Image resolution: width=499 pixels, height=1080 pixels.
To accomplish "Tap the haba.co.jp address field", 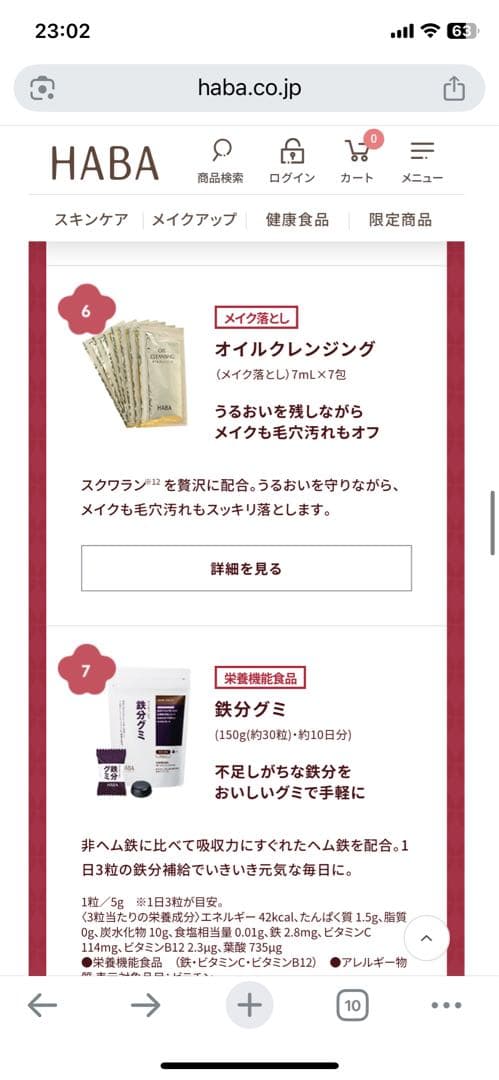I will click(250, 88).
